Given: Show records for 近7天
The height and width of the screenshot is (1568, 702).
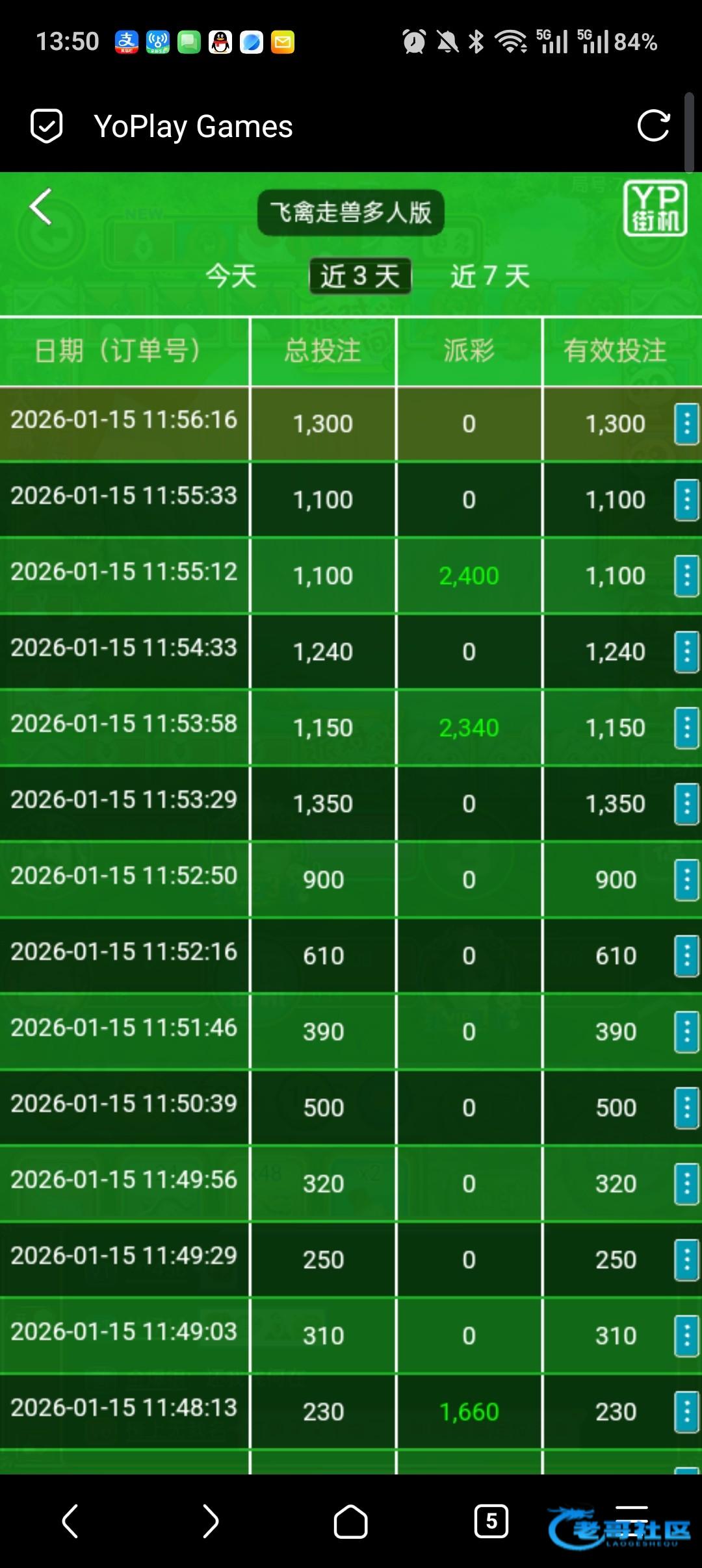Looking at the screenshot, I should coord(490,276).
